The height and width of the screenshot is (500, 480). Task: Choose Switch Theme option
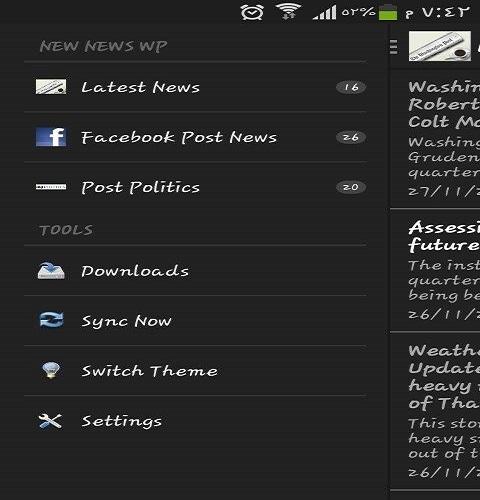pyautogui.click(x=196, y=371)
